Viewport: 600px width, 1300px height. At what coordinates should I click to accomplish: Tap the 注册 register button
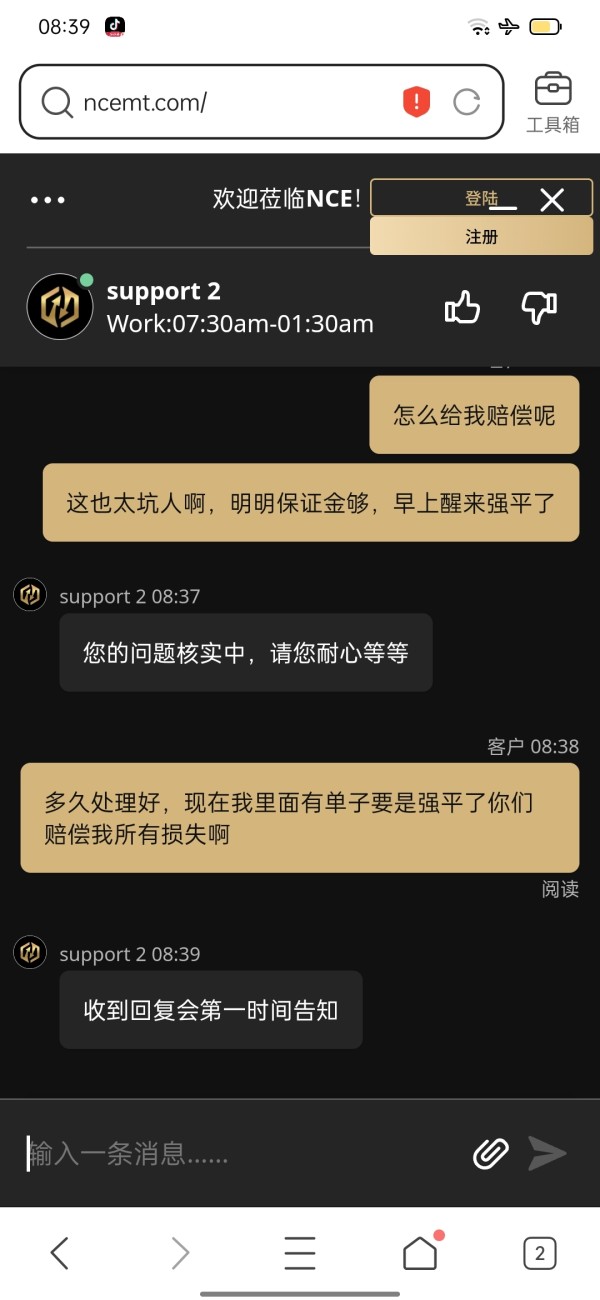click(x=481, y=237)
